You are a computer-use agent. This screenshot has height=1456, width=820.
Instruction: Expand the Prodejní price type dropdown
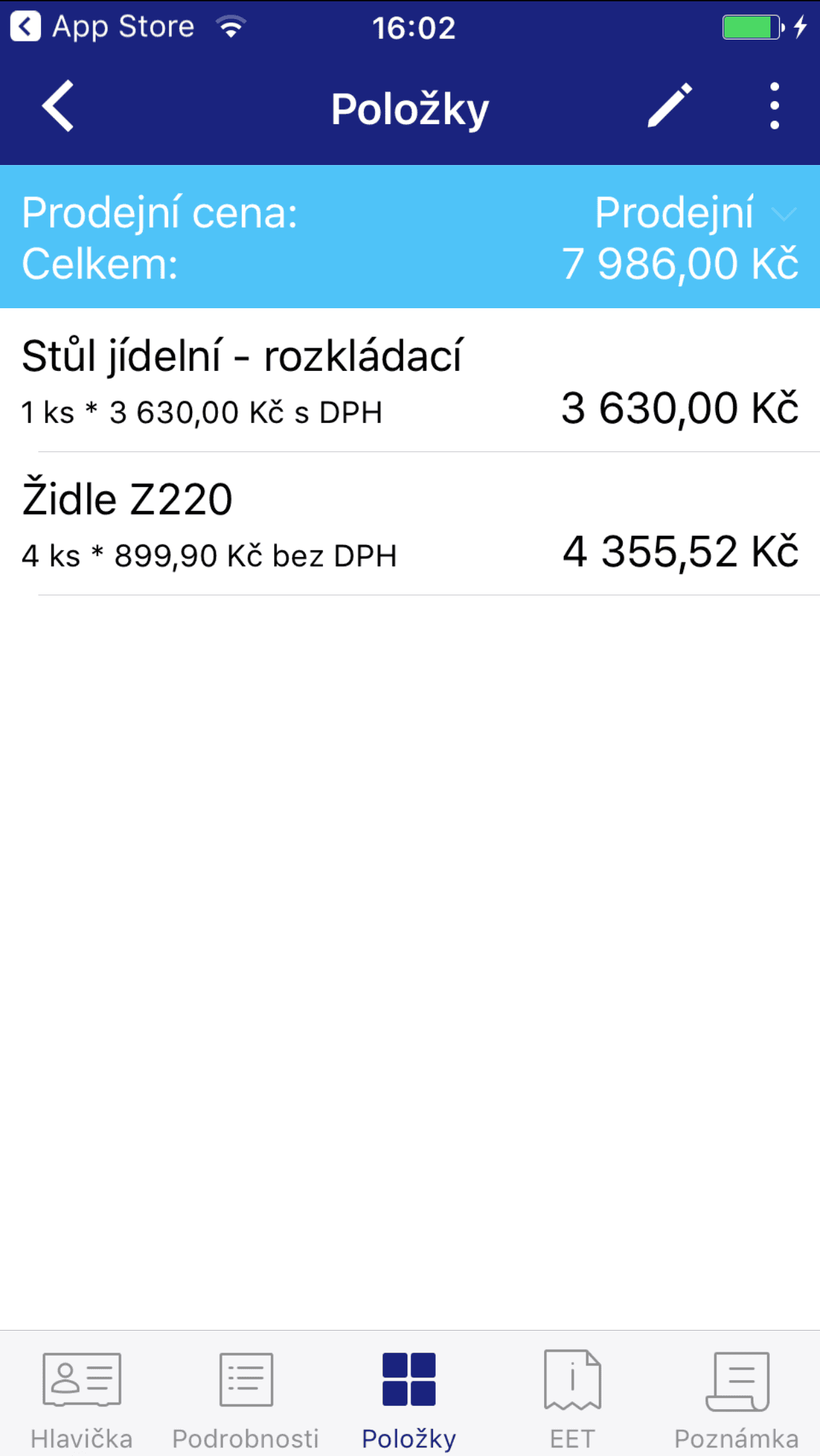coord(697,213)
